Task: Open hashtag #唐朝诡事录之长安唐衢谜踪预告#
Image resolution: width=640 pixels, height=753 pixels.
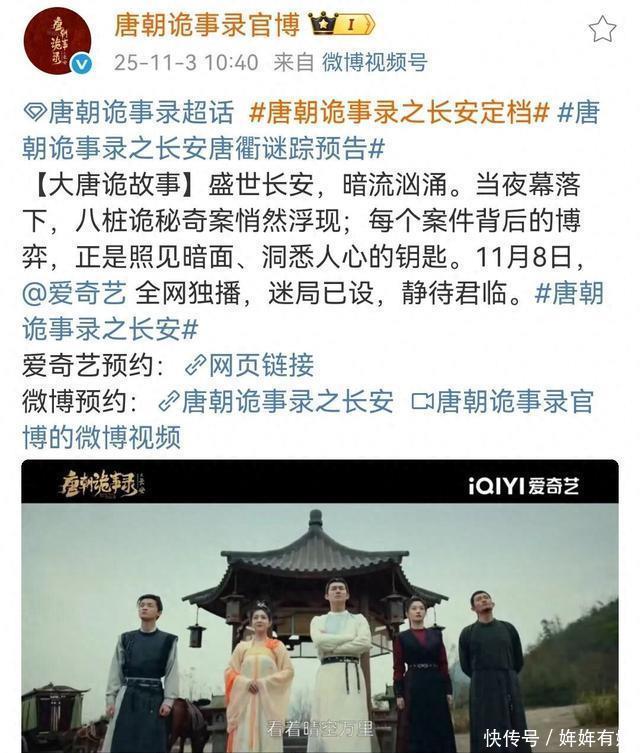Action: (311, 130)
